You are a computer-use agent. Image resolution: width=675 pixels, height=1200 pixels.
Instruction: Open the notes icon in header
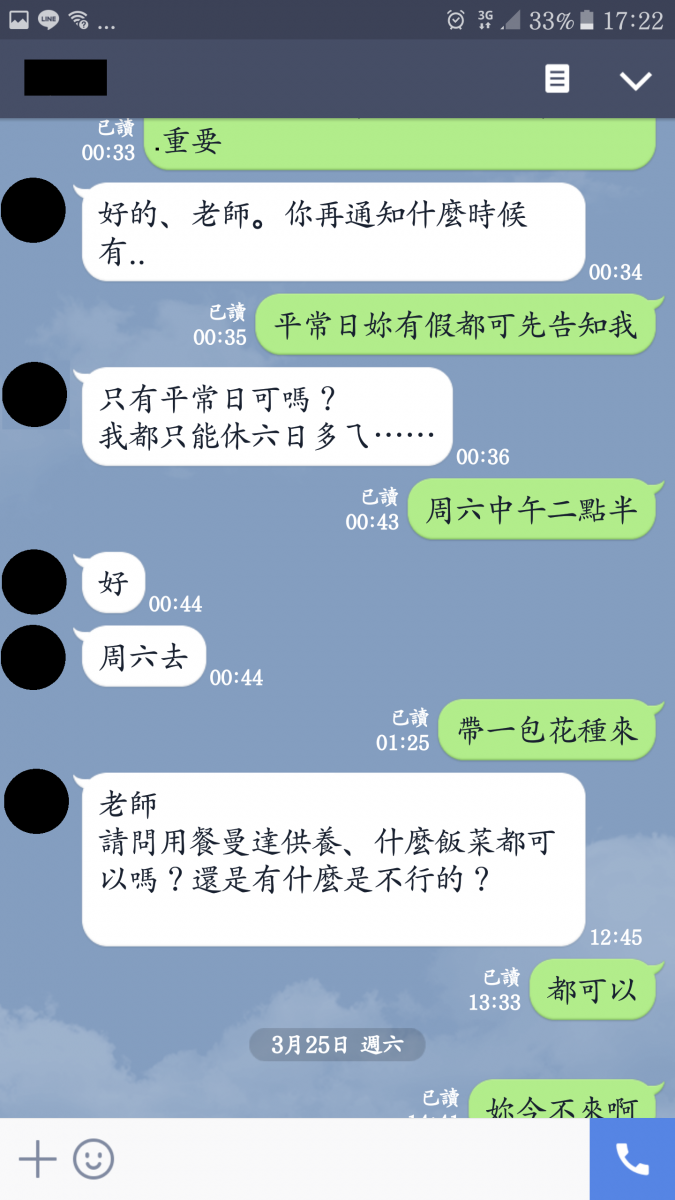(557, 79)
